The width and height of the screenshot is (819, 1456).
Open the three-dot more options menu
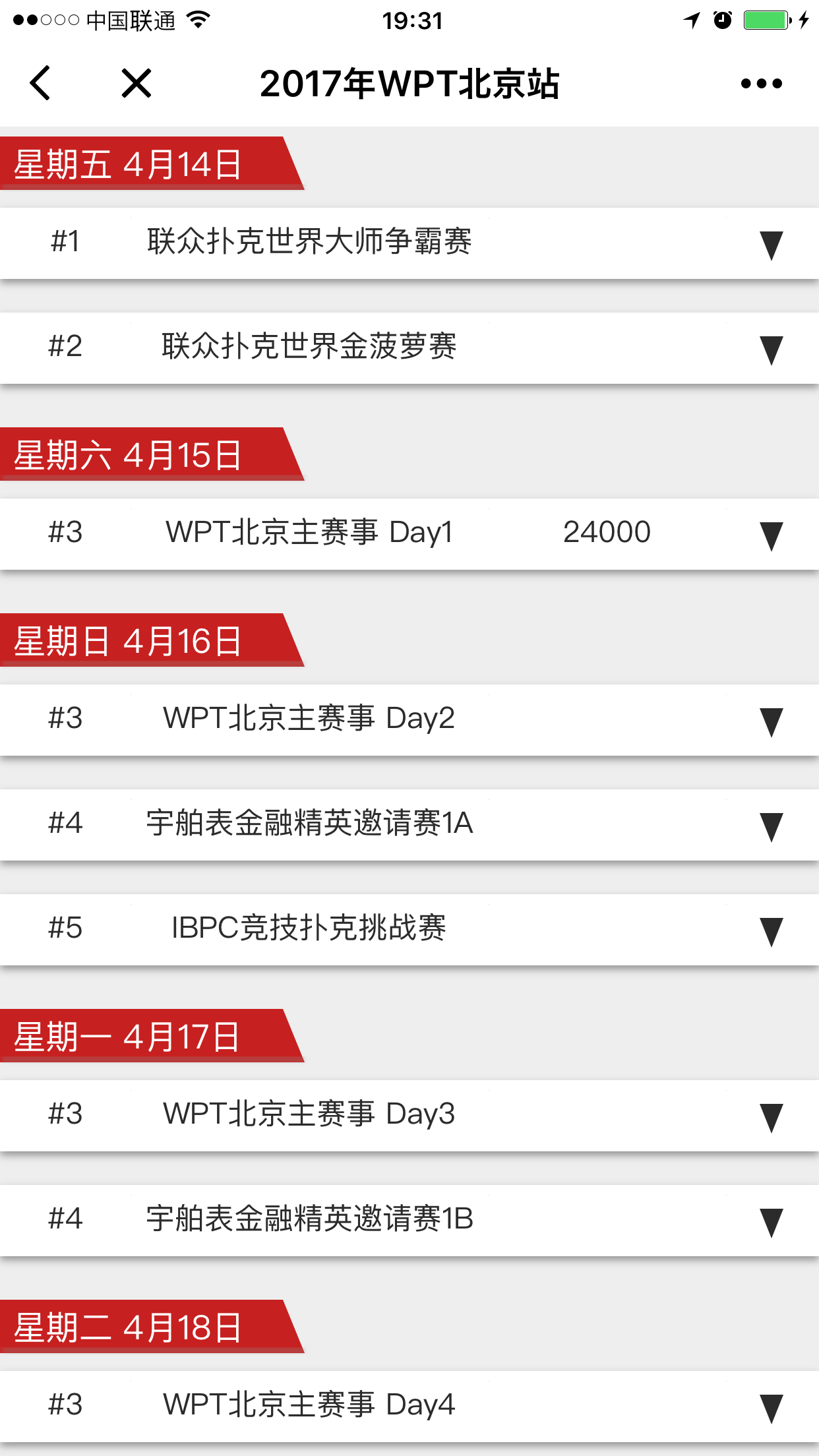coord(761,84)
